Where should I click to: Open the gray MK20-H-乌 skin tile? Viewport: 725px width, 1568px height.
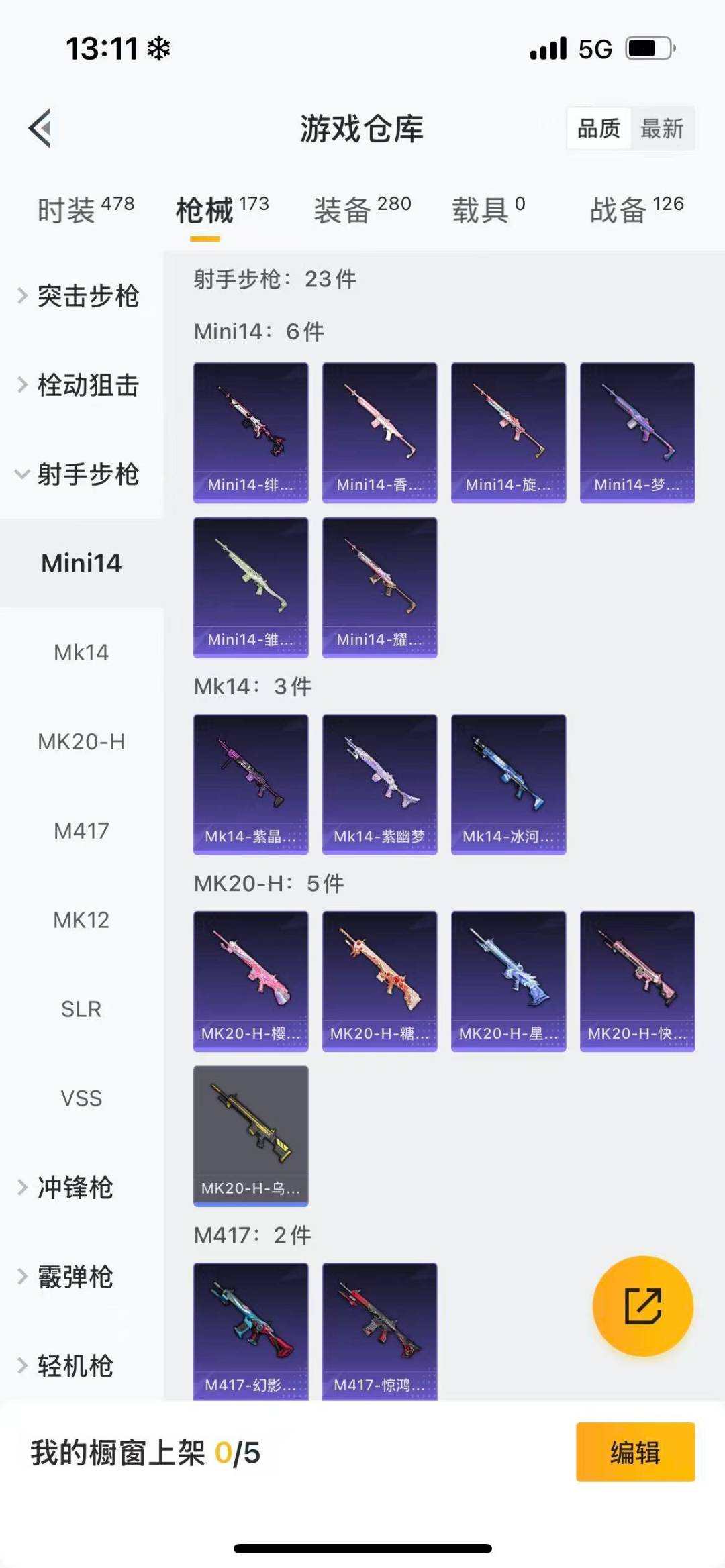pyautogui.click(x=250, y=1135)
